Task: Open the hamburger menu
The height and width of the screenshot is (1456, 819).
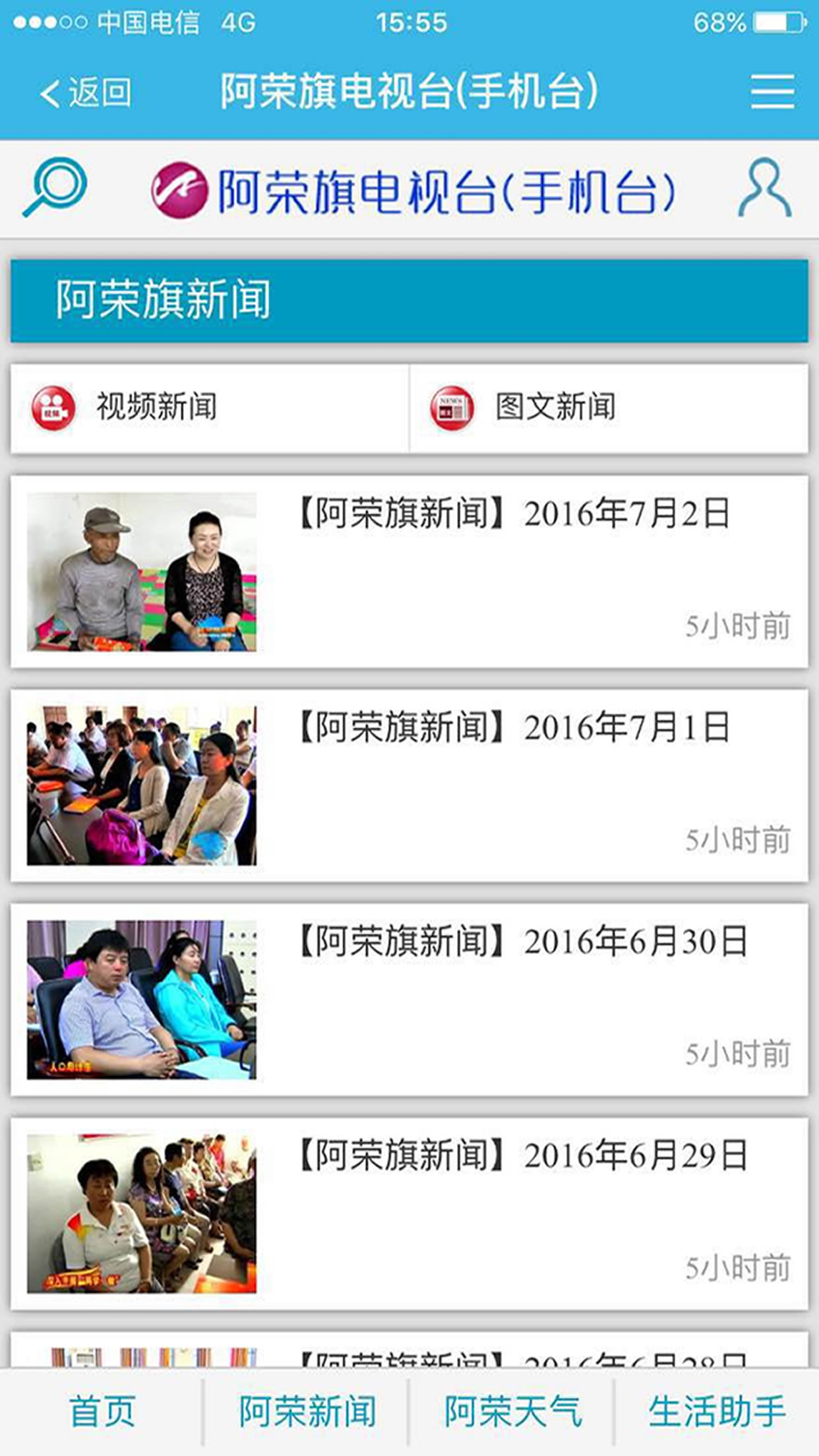Action: [772, 91]
